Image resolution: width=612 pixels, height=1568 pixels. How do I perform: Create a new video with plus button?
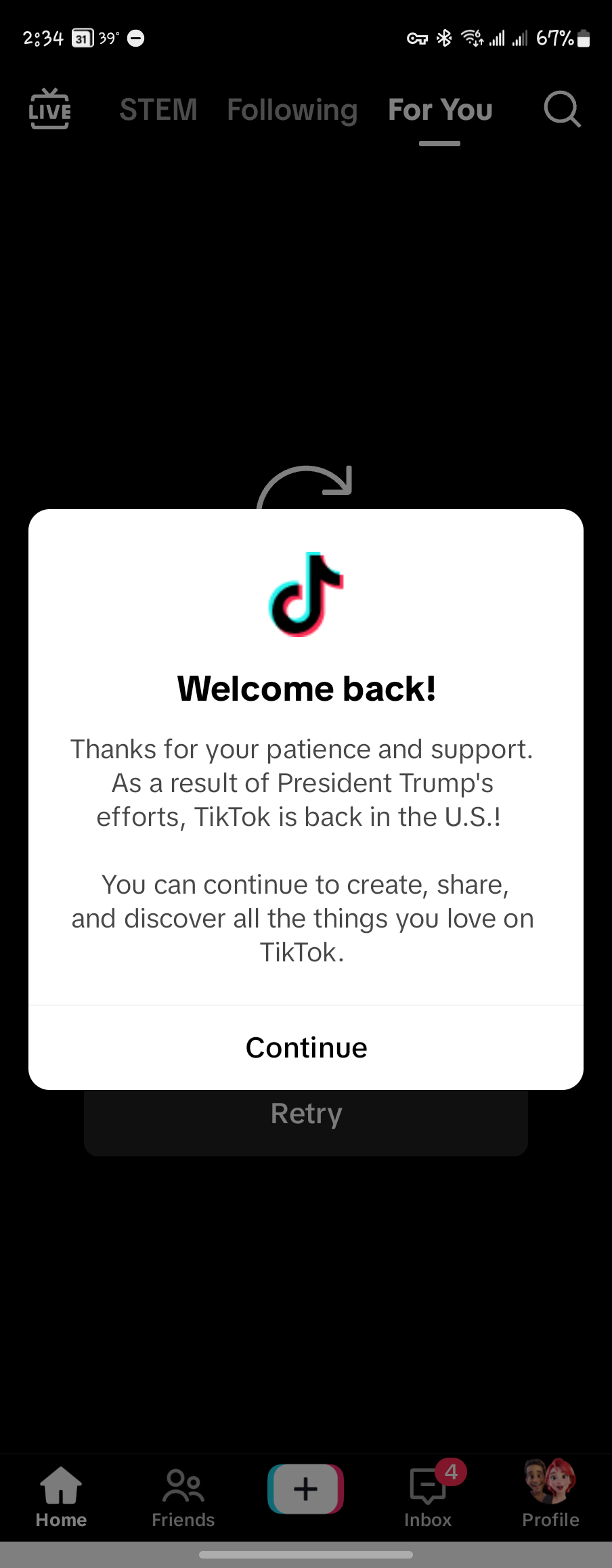306,1489
